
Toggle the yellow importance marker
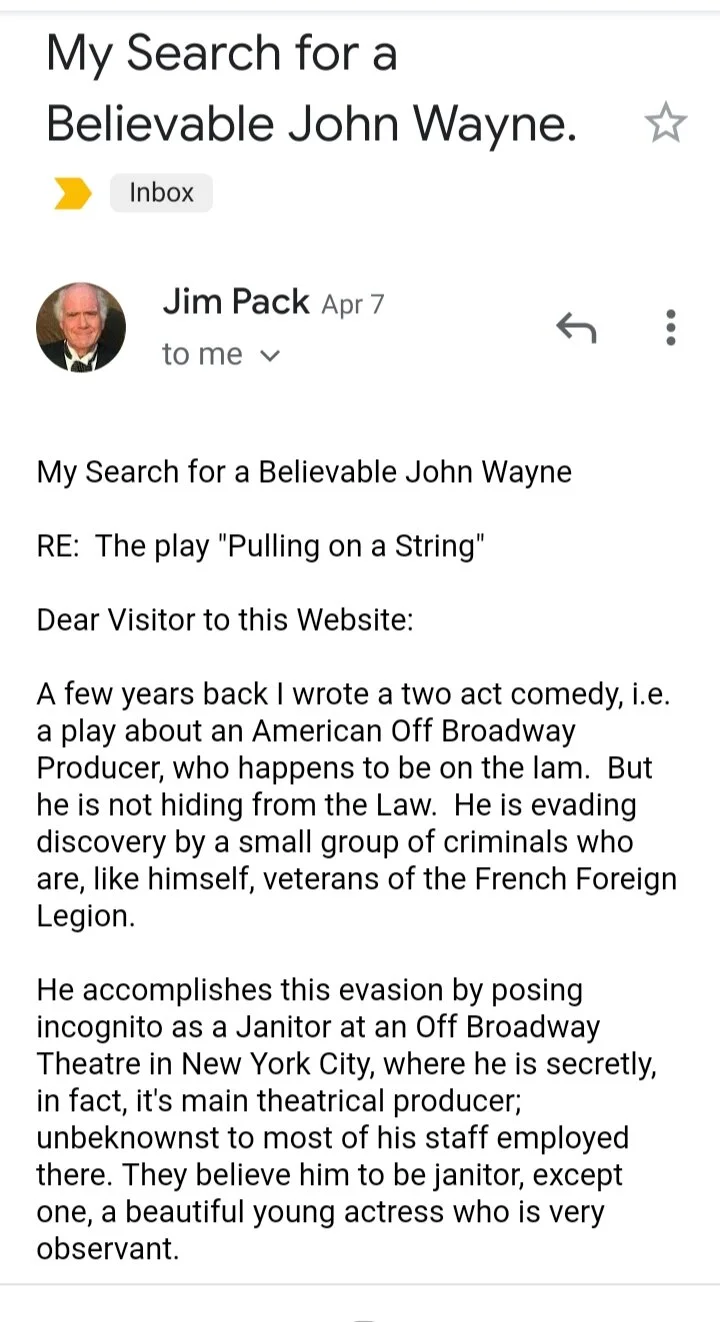(x=72, y=193)
